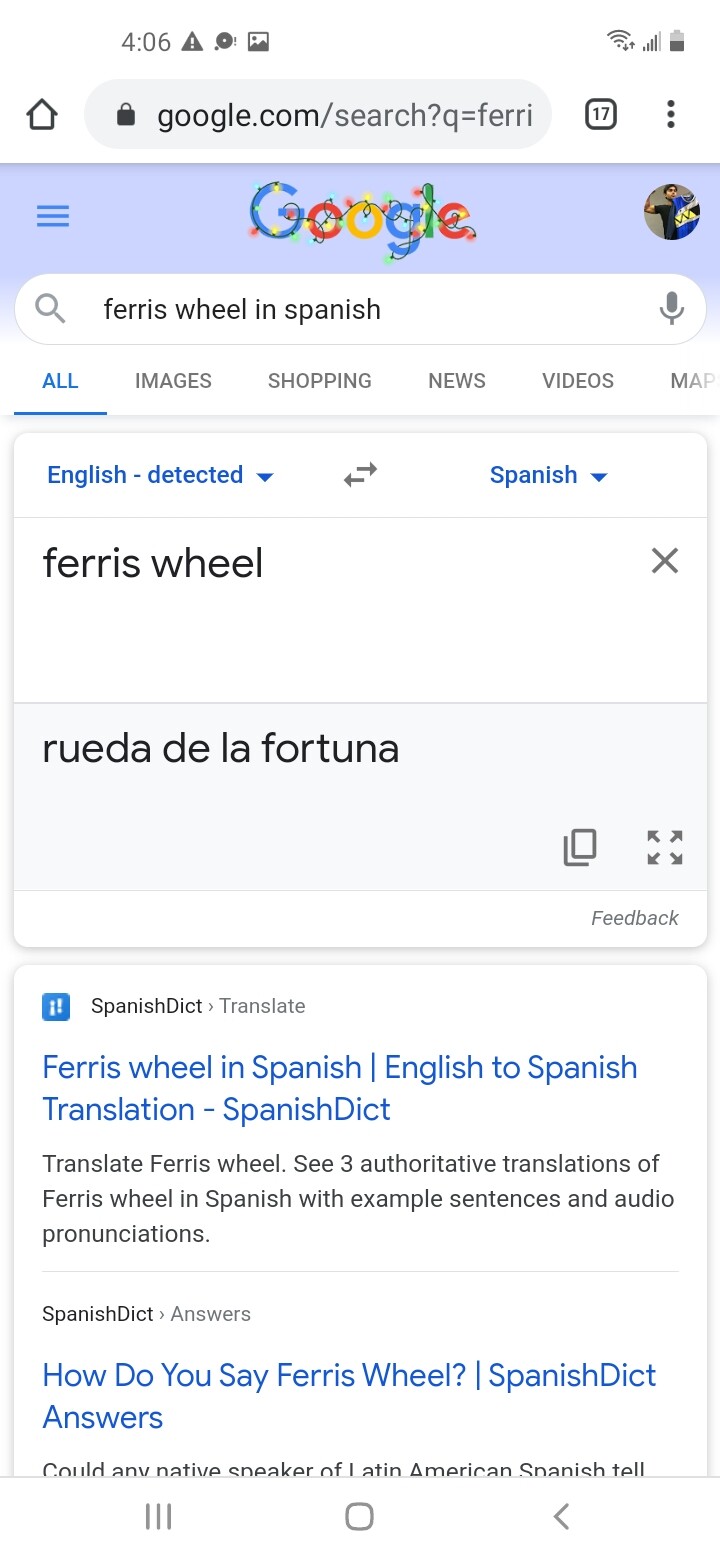Switch to the Videos tab

point(578,381)
